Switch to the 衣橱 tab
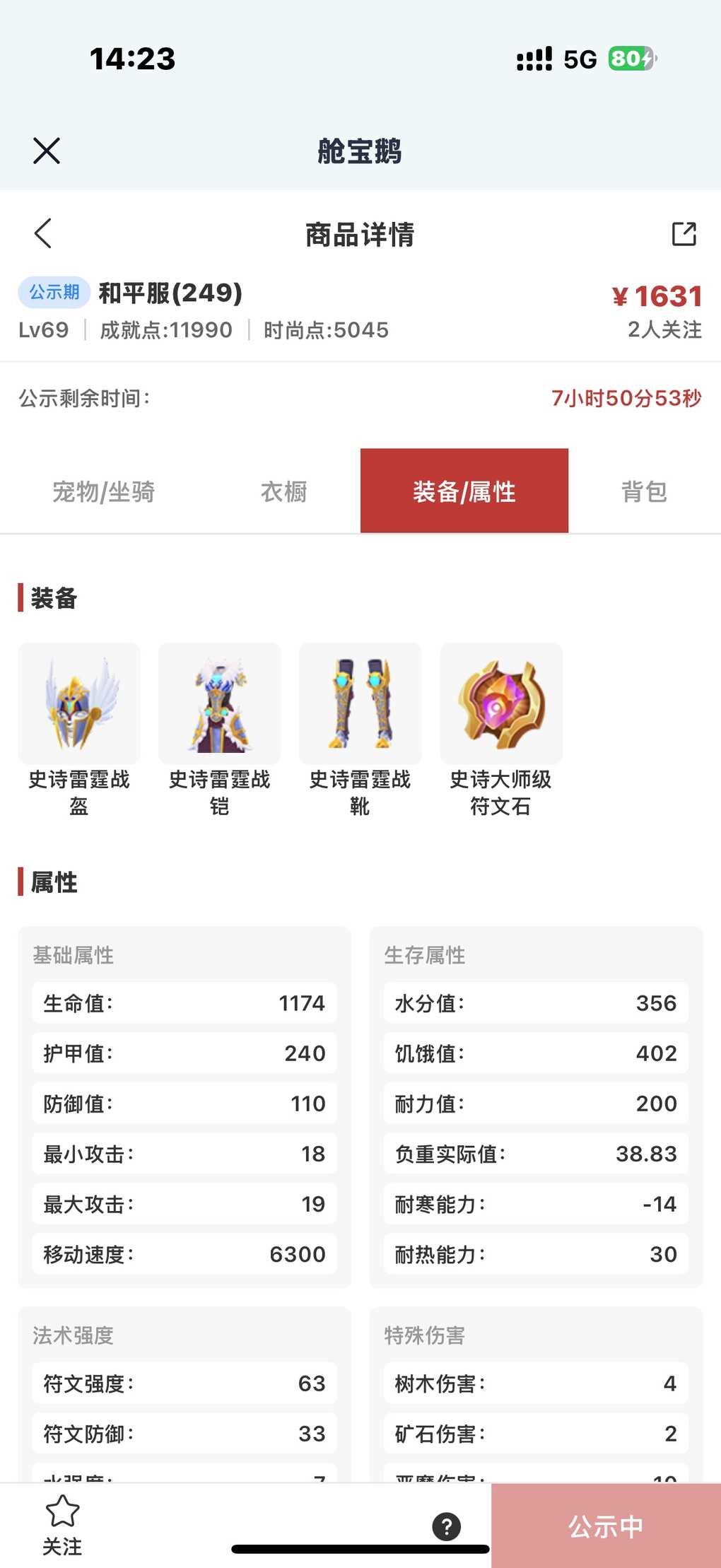 283,491
